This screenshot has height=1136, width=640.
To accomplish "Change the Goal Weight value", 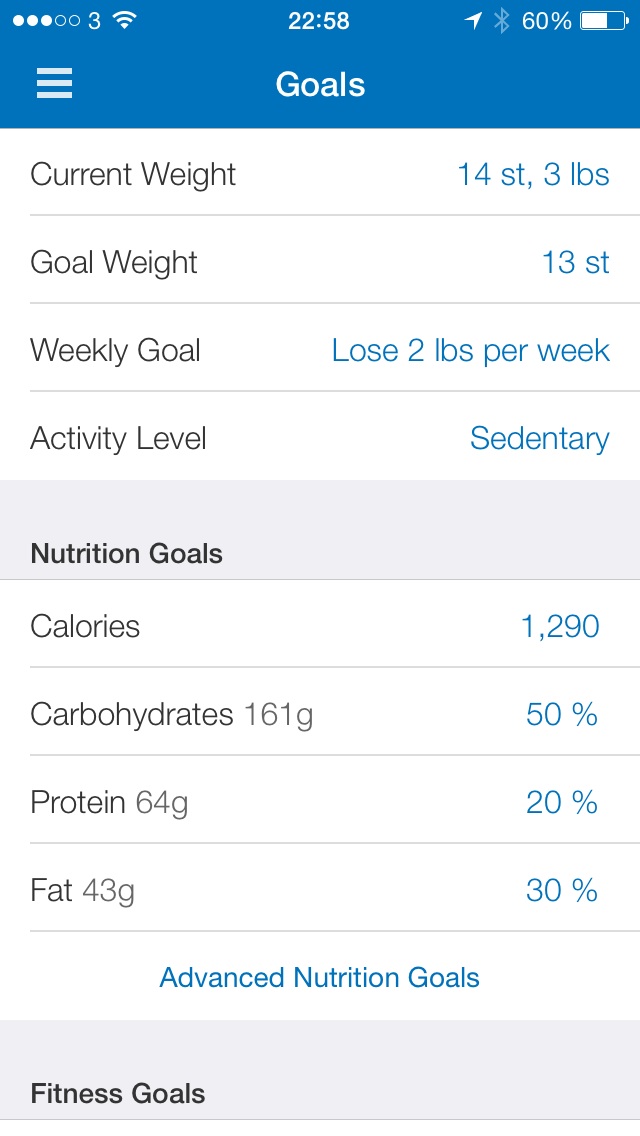I will pos(320,260).
